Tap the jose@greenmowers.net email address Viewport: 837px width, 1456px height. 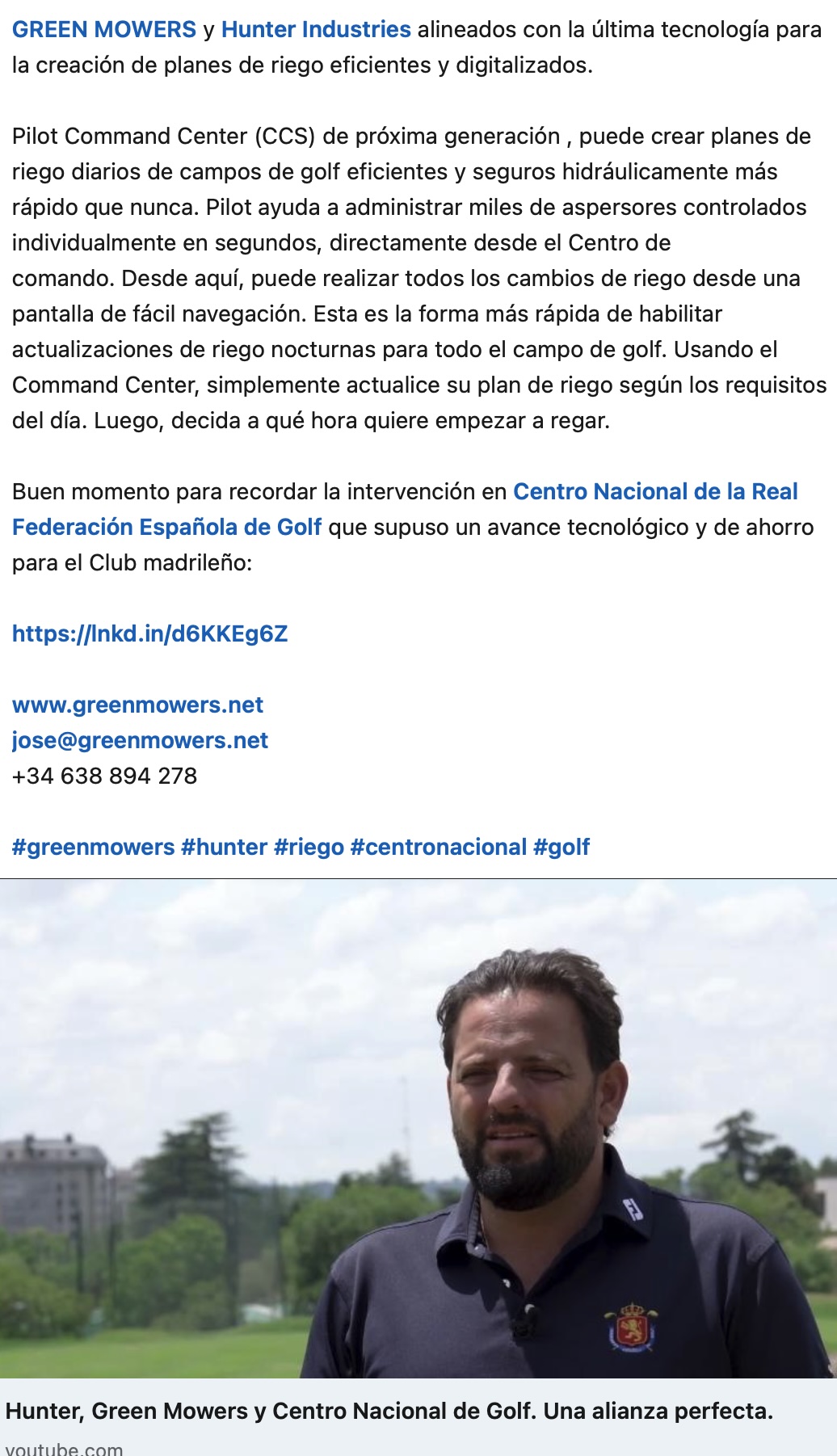pyautogui.click(x=140, y=741)
